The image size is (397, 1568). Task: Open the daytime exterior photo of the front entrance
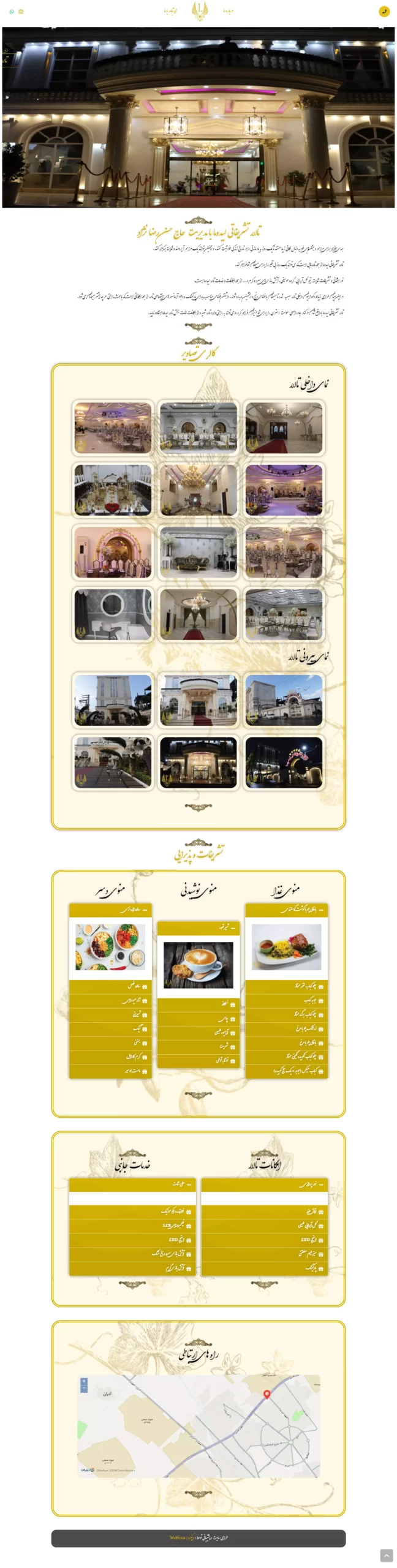(x=198, y=700)
